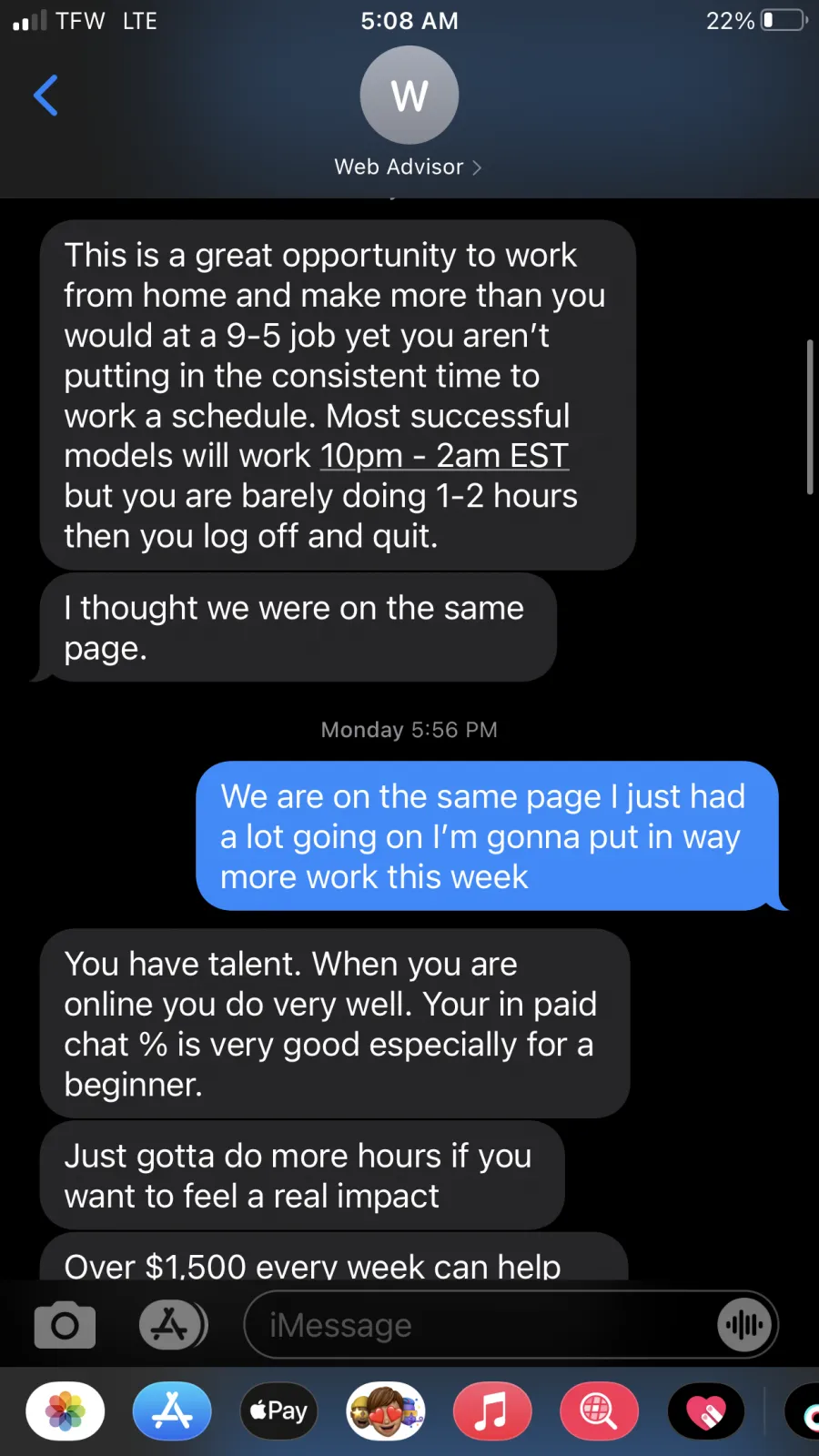Open the Photos iMessage app
This screenshot has width=819, height=1456.
point(66,1411)
